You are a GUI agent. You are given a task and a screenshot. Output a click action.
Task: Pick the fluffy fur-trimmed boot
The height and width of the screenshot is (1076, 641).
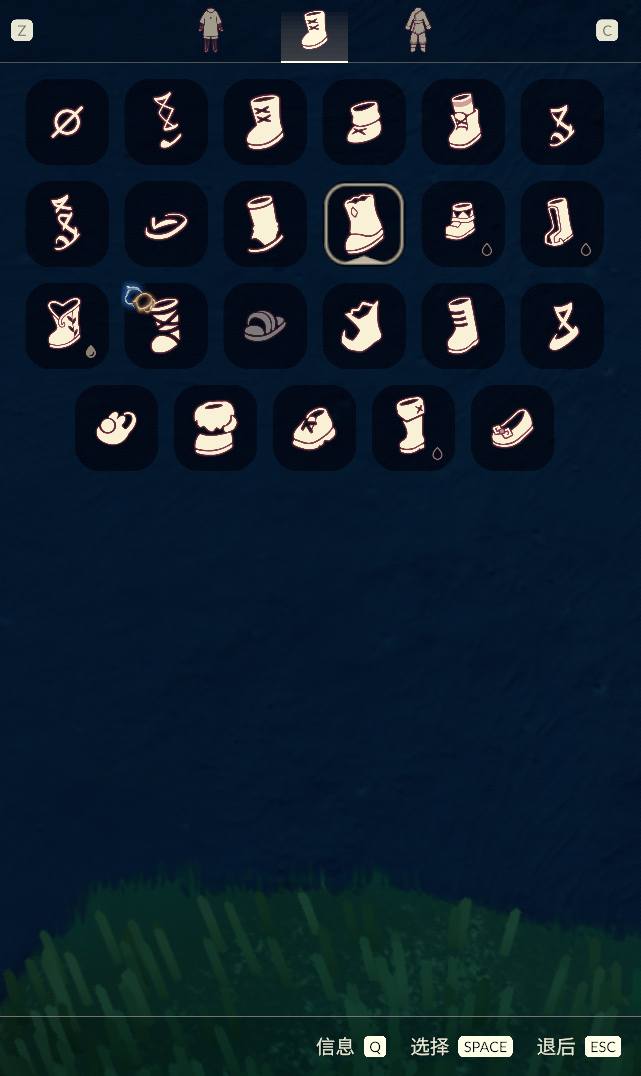point(215,428)
